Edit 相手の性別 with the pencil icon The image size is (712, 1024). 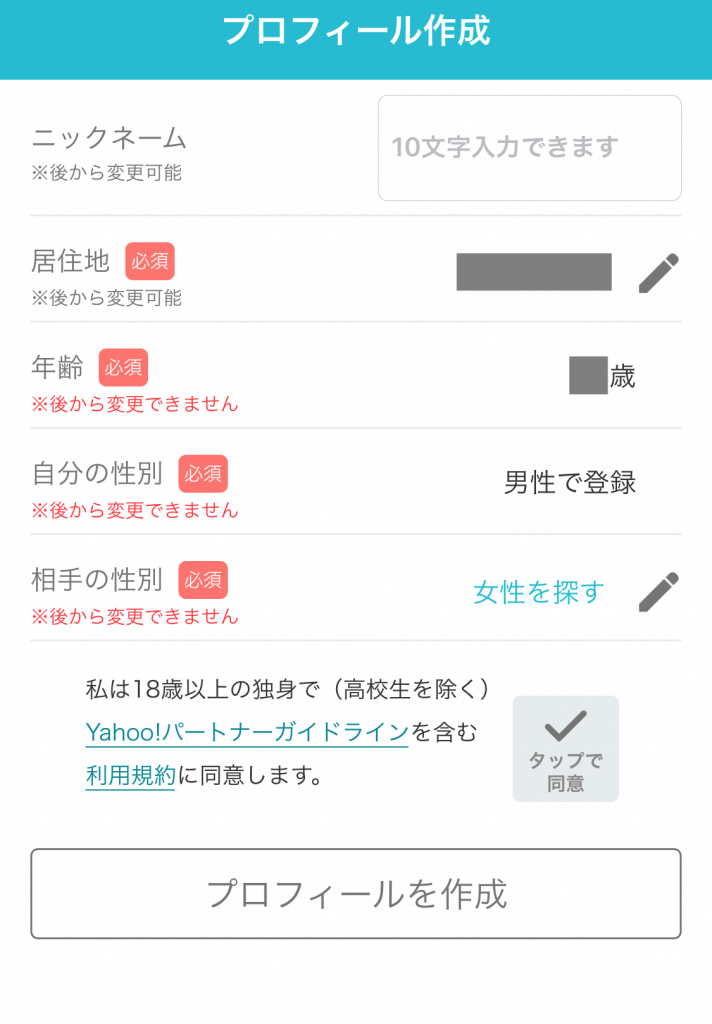point(658,592)
